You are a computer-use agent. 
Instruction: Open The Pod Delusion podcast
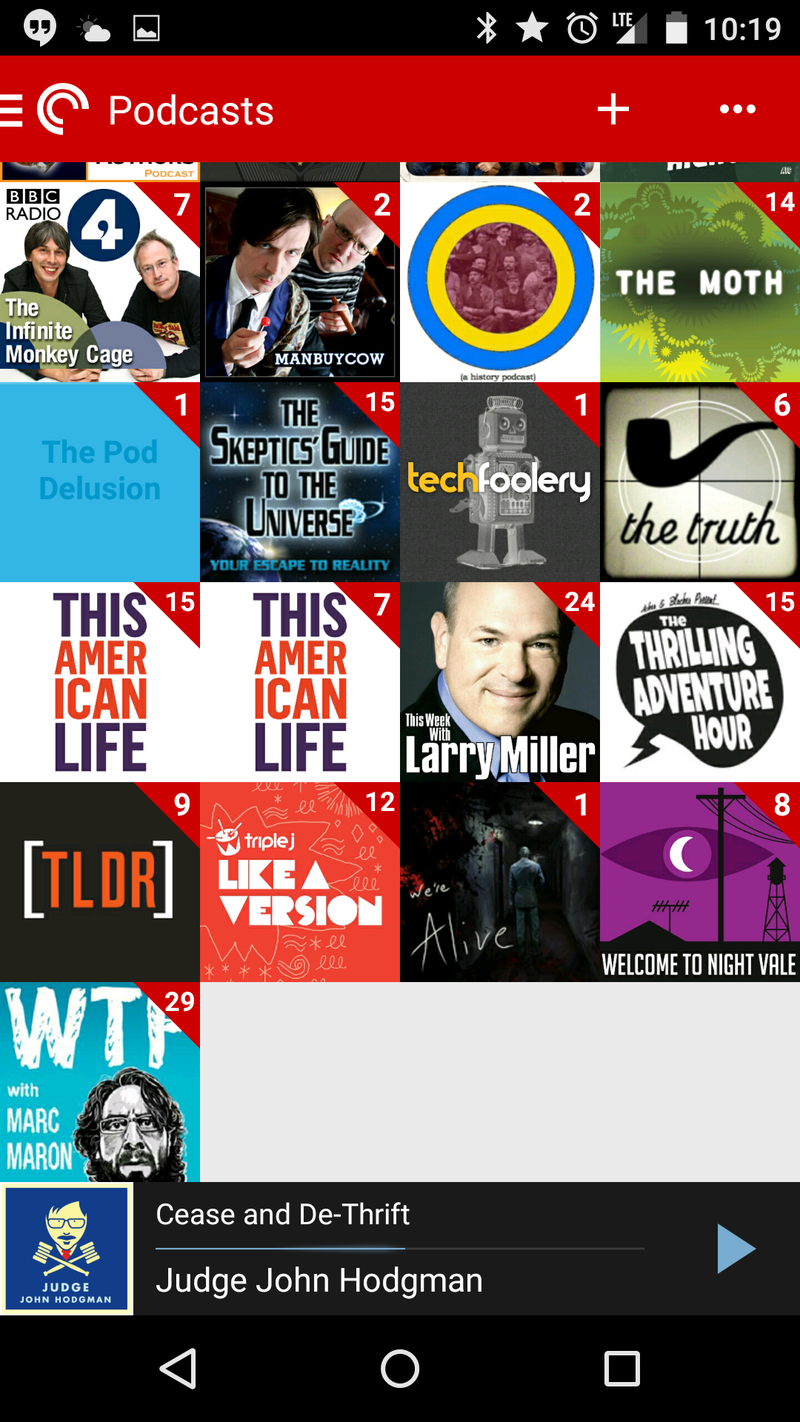pos(100,482)
